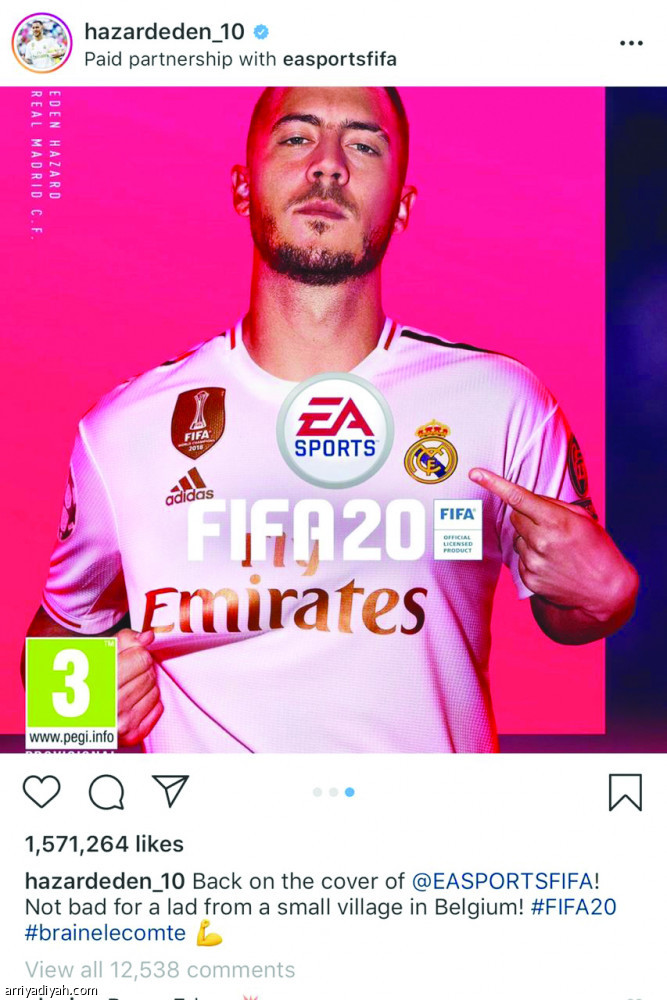View all 12,538 comments
The width and height of the screenshot is (667, 1000).
tap(160, 969)
